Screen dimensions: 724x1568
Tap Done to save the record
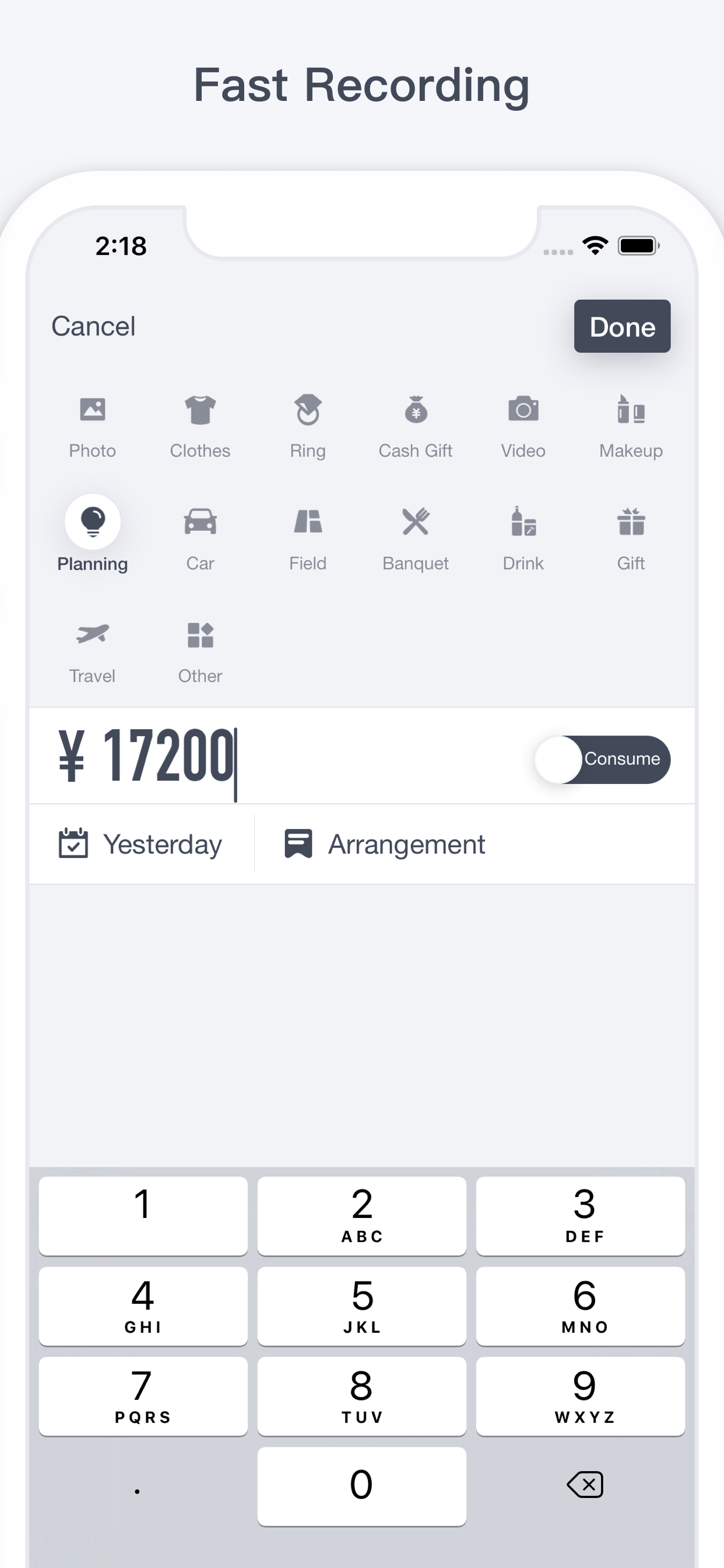point(622,327)
